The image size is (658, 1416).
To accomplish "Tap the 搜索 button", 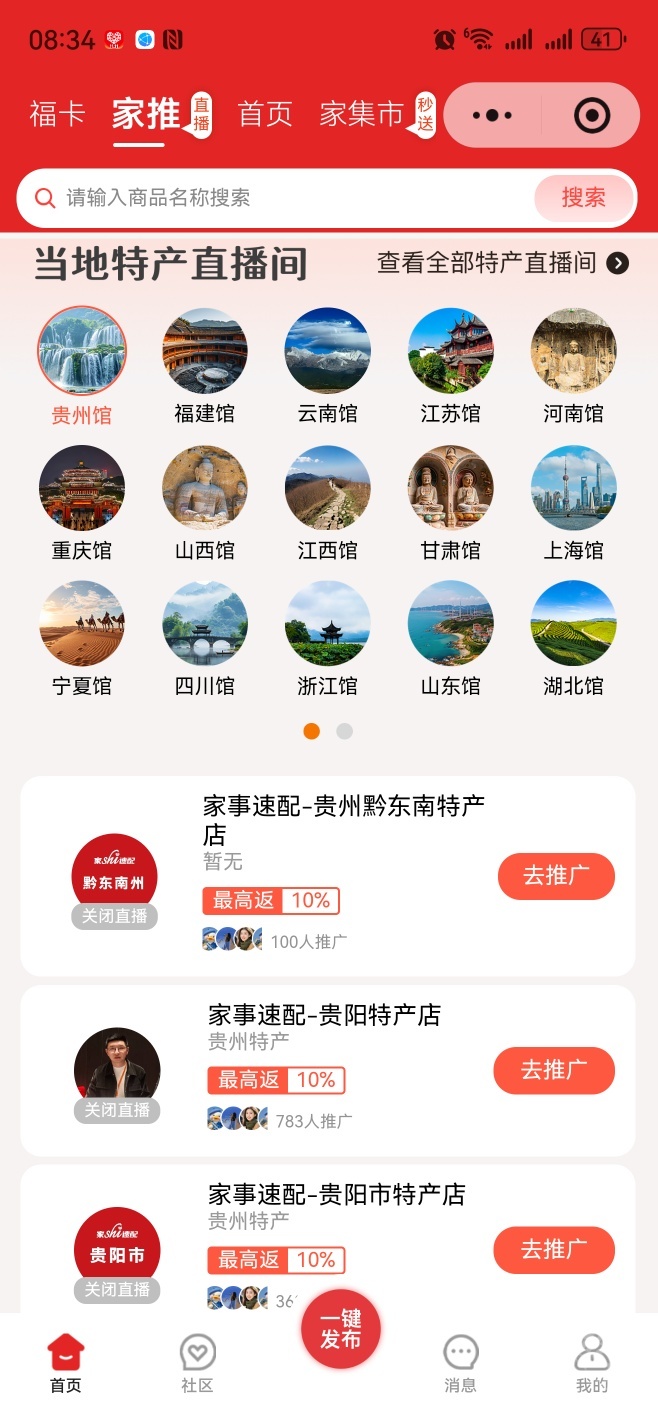I will coord(583,198).
